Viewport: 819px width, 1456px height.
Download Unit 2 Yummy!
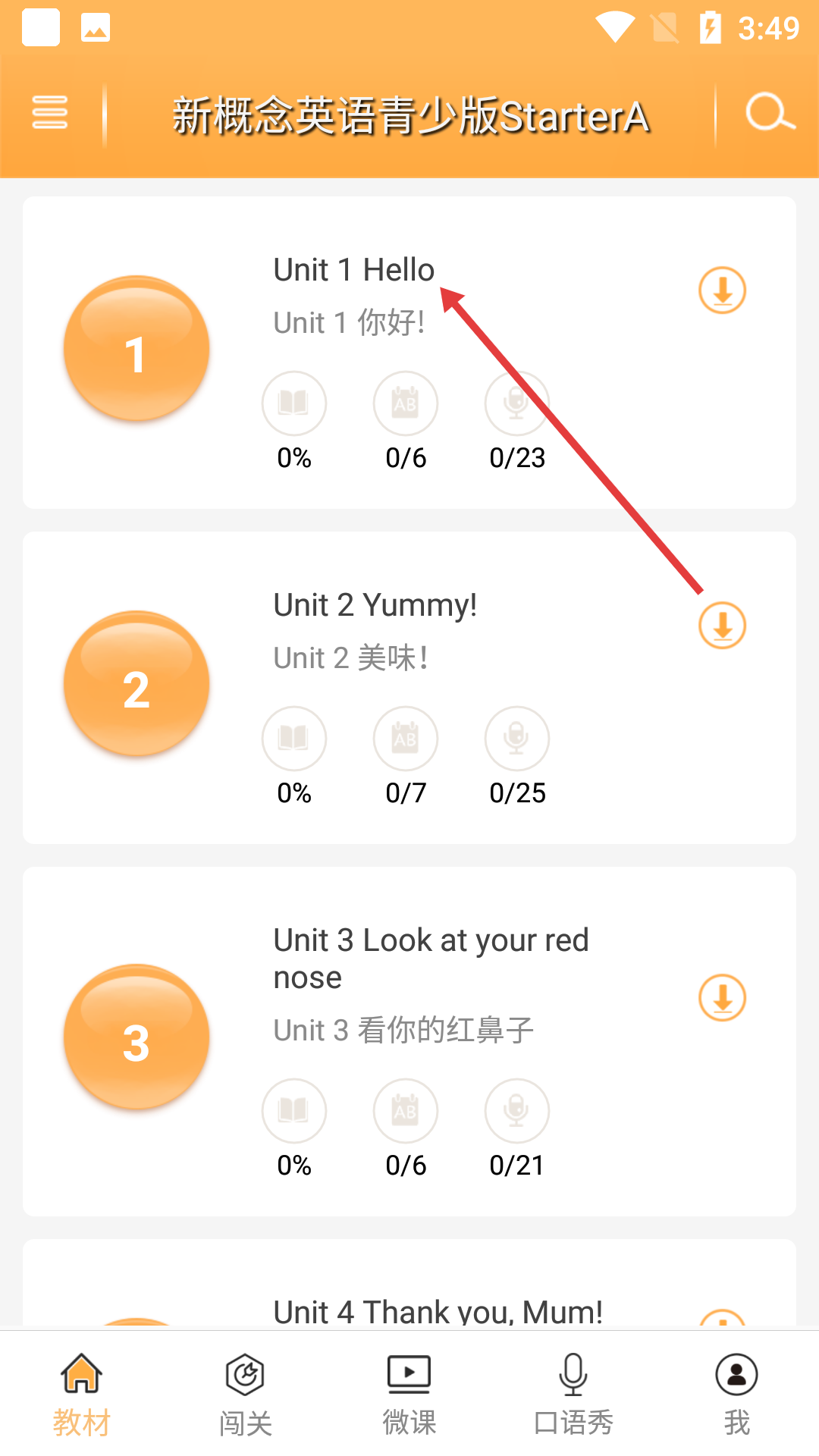click(722, 626)
